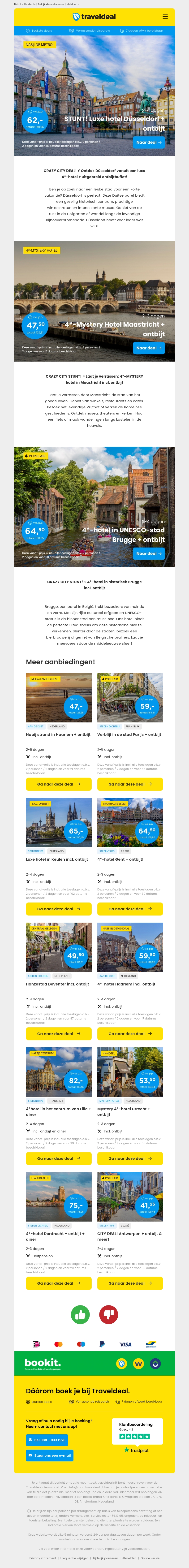Open the hamburger menu next to Traveldeal logo
189x1568 pixels.
[x=165, y=17]
